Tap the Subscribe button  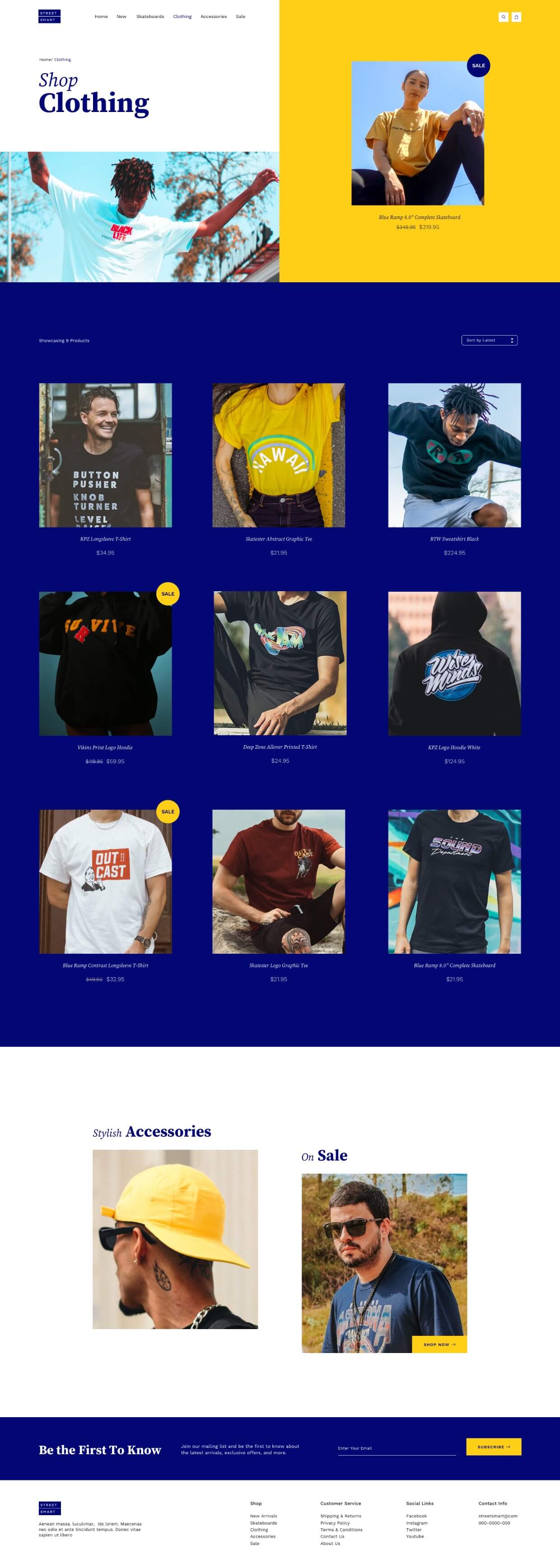pyautogui.click(x=494, y=1447)
